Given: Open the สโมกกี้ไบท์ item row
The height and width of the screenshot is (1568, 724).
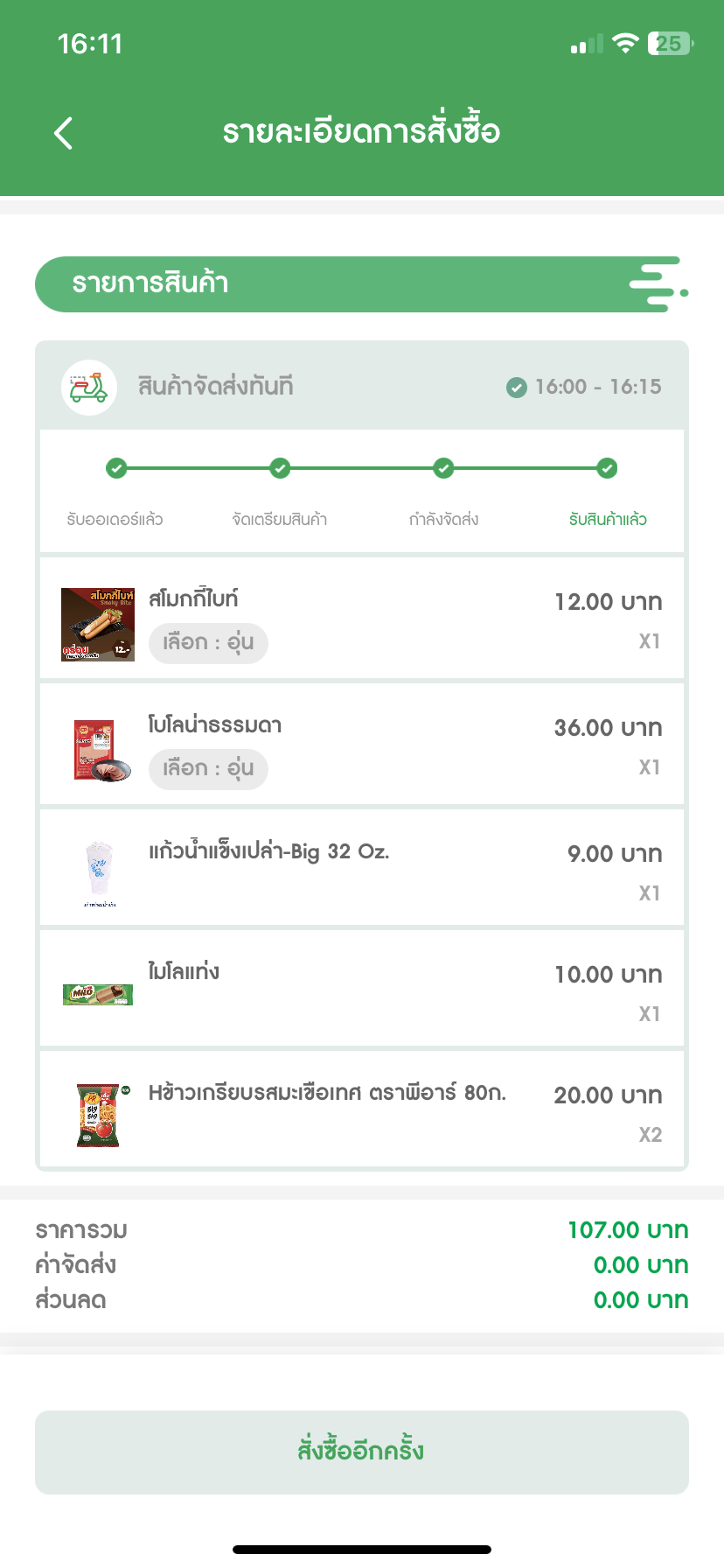Looking at the screenshot, I should coord(362,618).
